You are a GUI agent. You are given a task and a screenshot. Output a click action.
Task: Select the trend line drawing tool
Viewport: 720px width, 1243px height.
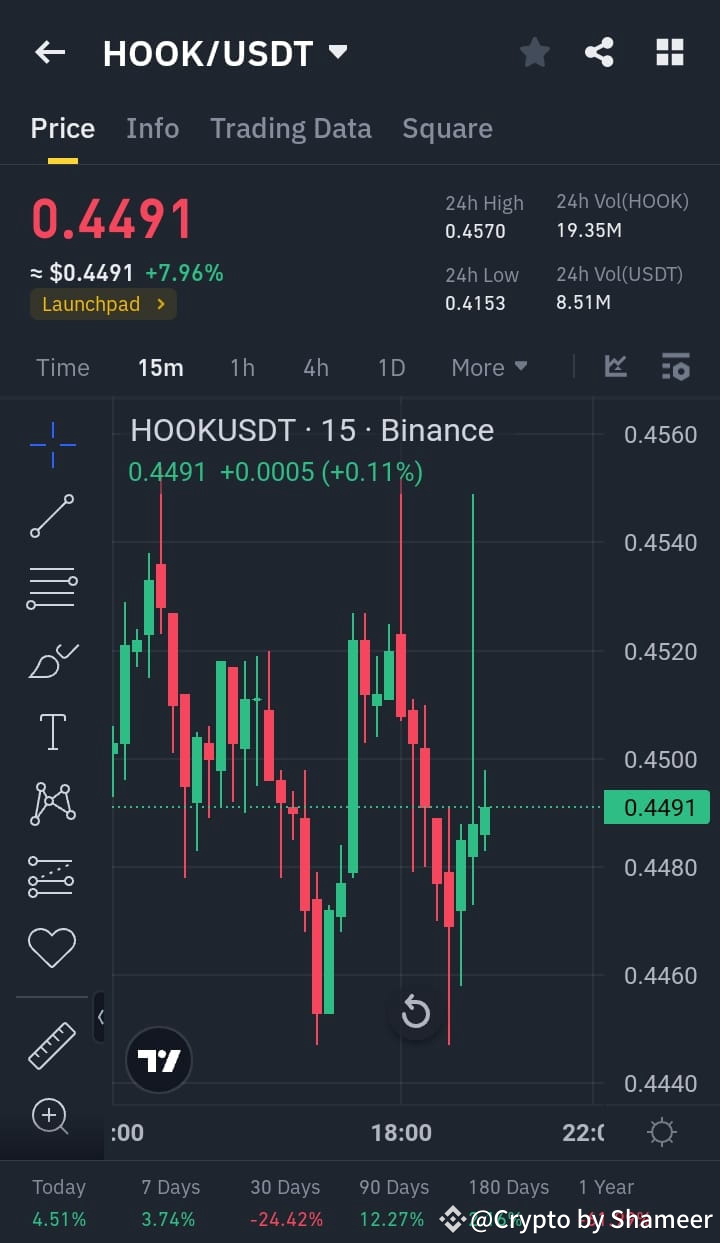(52, 517)
